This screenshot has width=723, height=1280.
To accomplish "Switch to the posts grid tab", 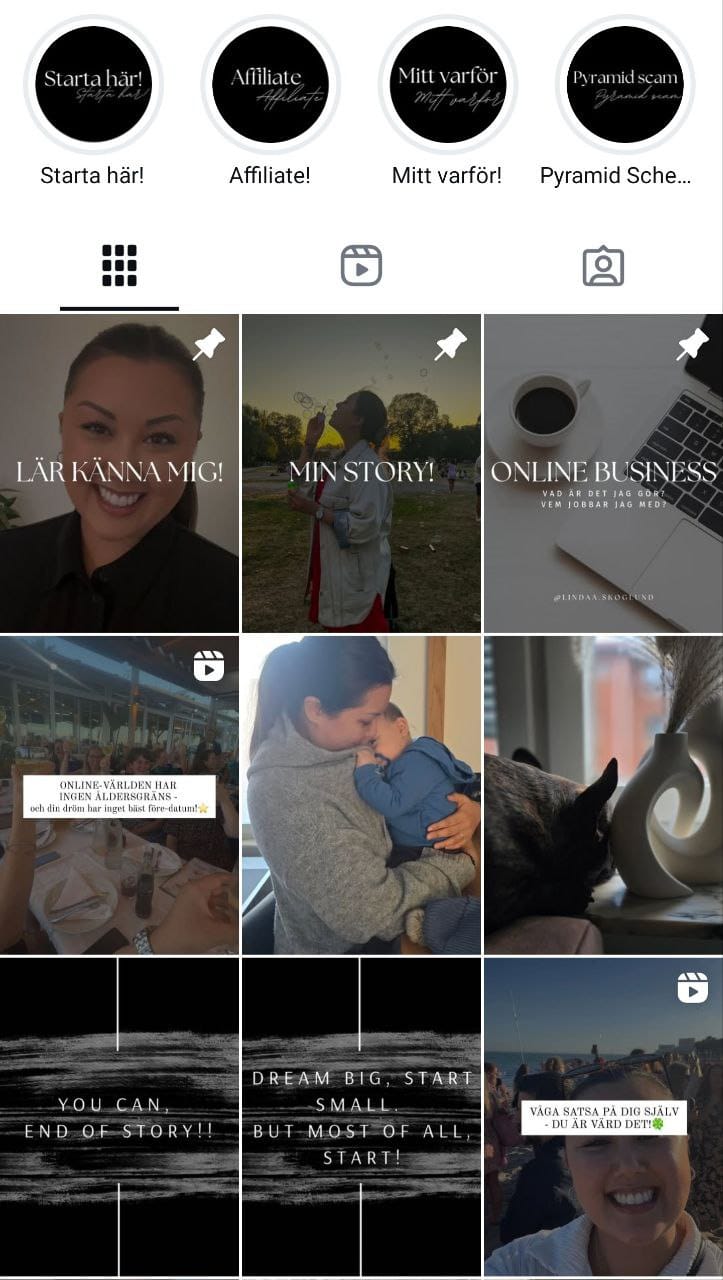I will (119, 266).
